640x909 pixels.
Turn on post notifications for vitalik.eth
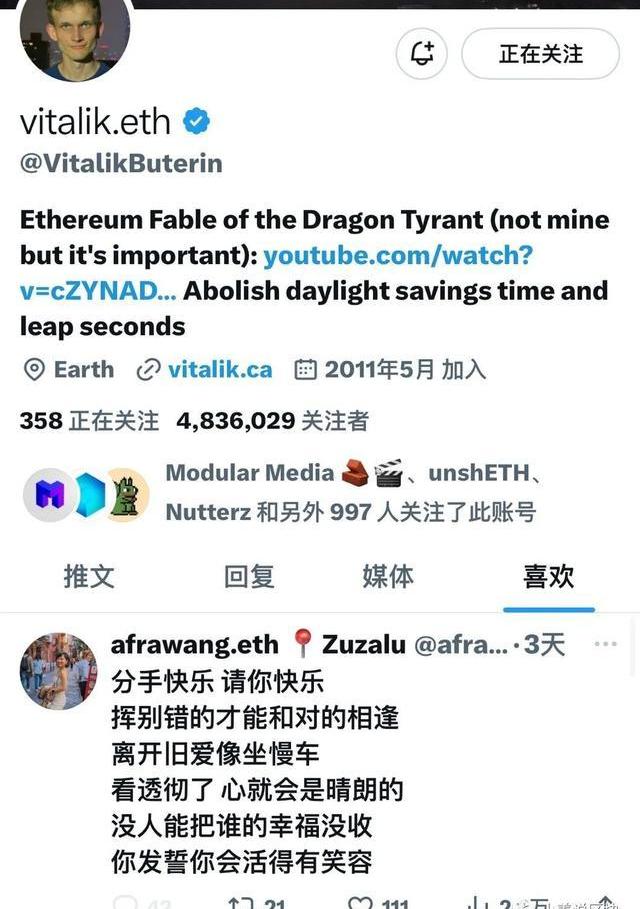pyautogui.click(x=421, y=53)
